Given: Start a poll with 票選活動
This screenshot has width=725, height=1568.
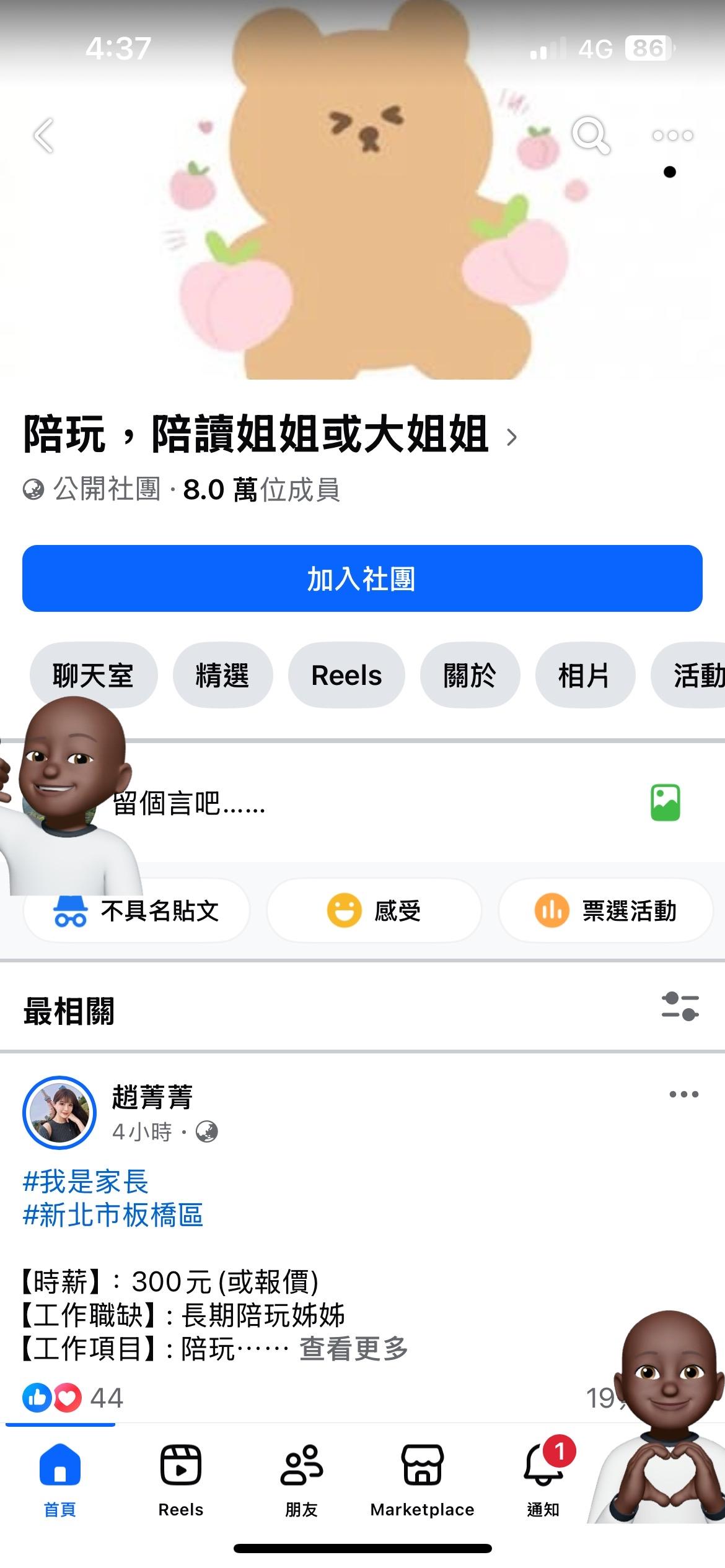Looking at the screenshot, I should 605,910.
